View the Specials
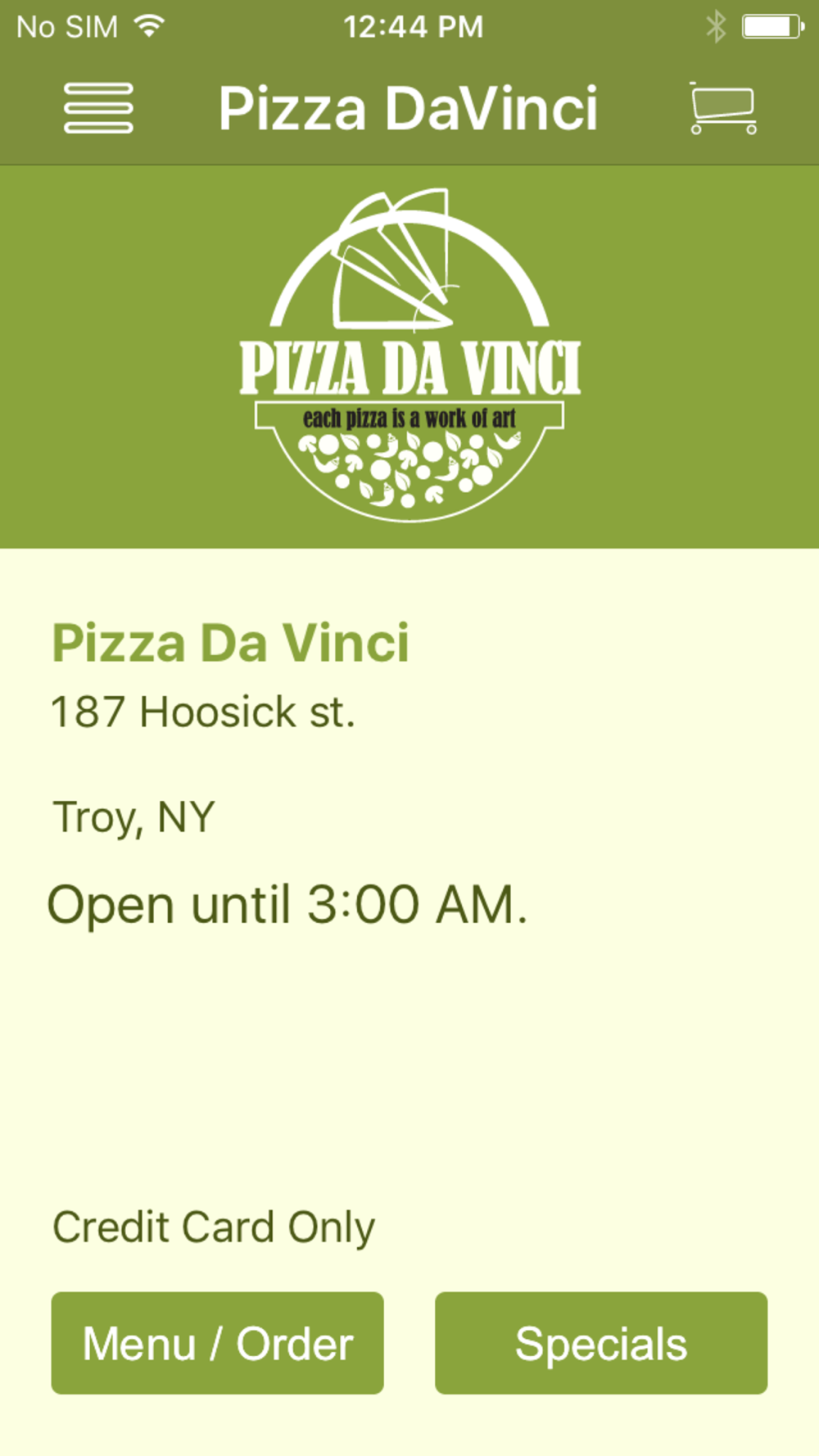 tap(601, 1343)
